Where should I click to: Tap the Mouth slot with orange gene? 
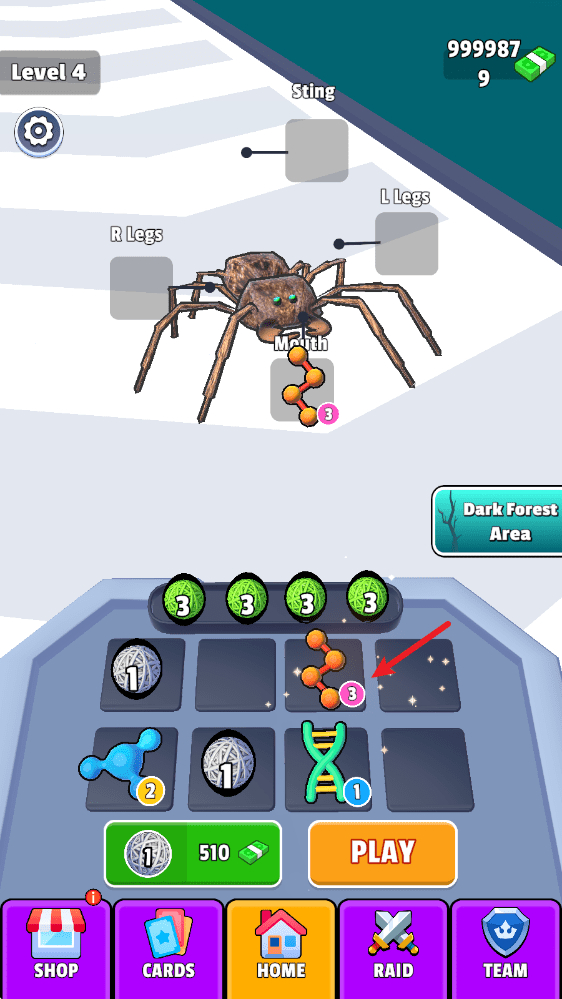pos(303,389)
